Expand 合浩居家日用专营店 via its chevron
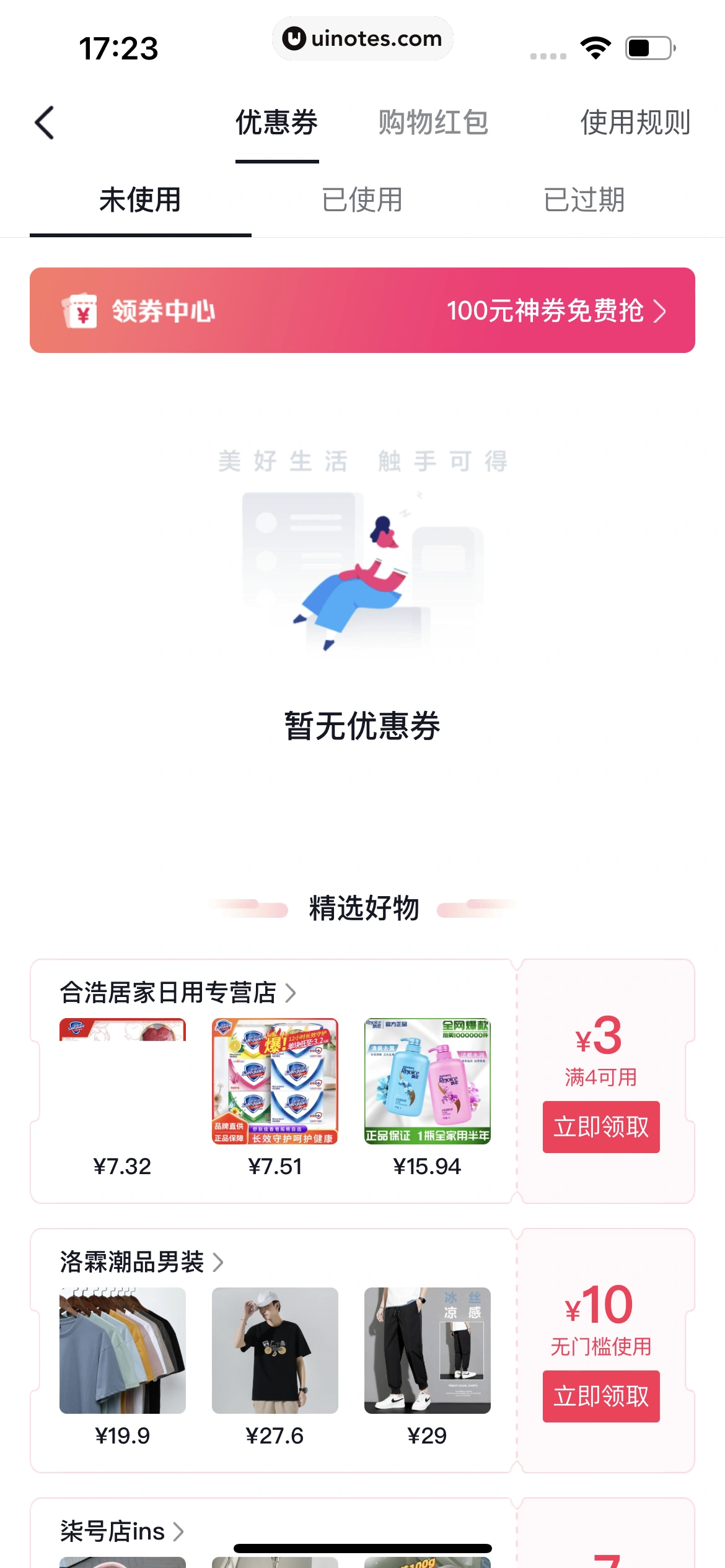Image resolution: width=725 pixels, height=1568 pixels. click(x=292, y=994)
